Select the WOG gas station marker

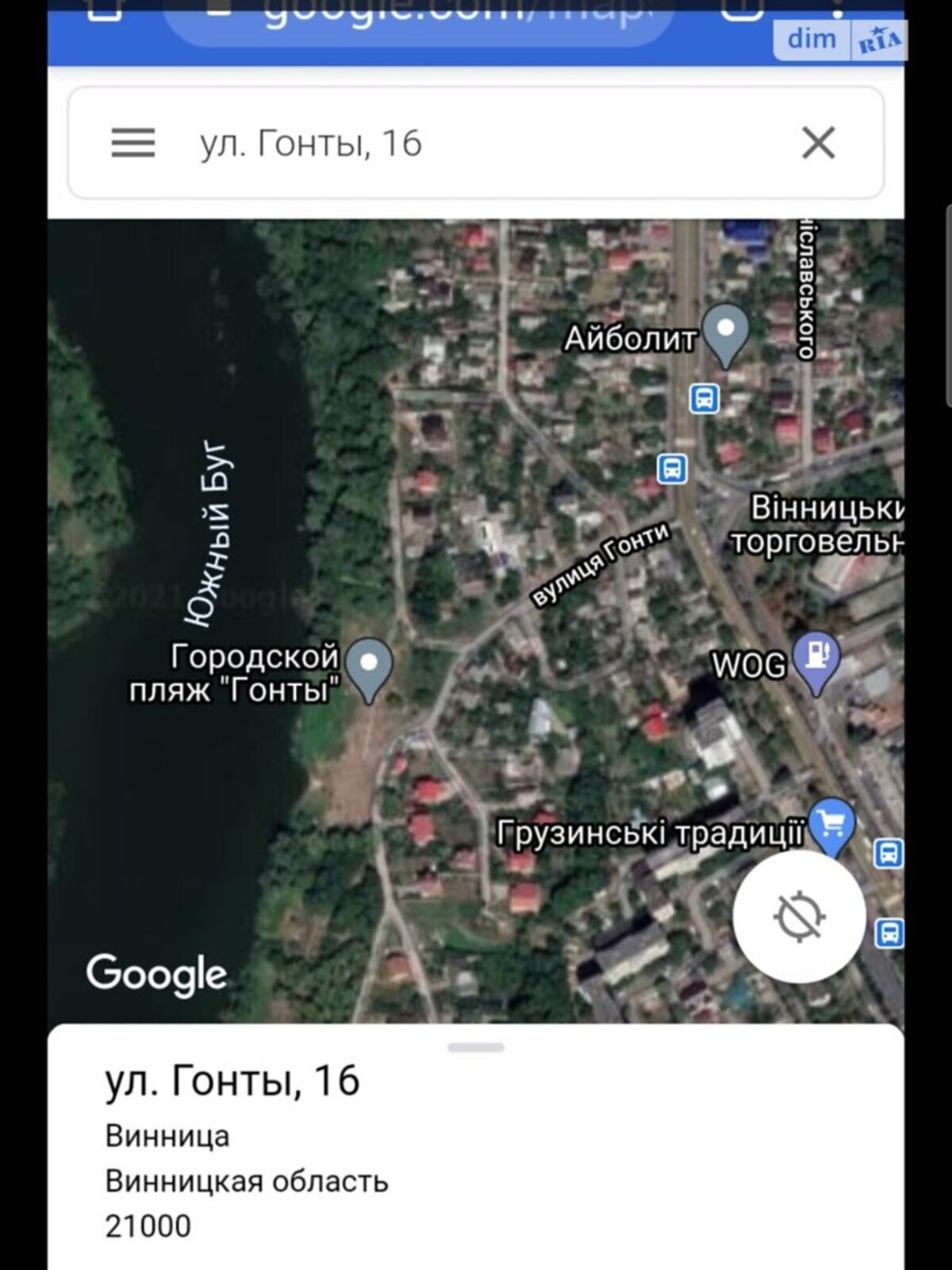816,659
